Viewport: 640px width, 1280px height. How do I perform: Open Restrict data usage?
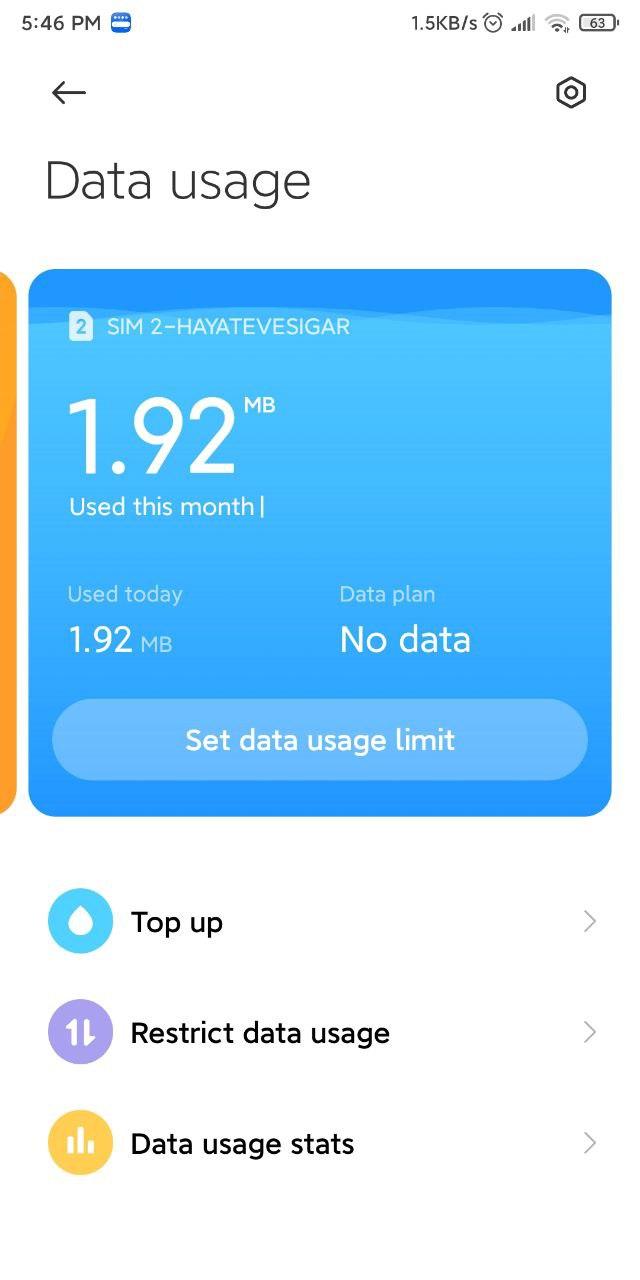click(320, 1032)
